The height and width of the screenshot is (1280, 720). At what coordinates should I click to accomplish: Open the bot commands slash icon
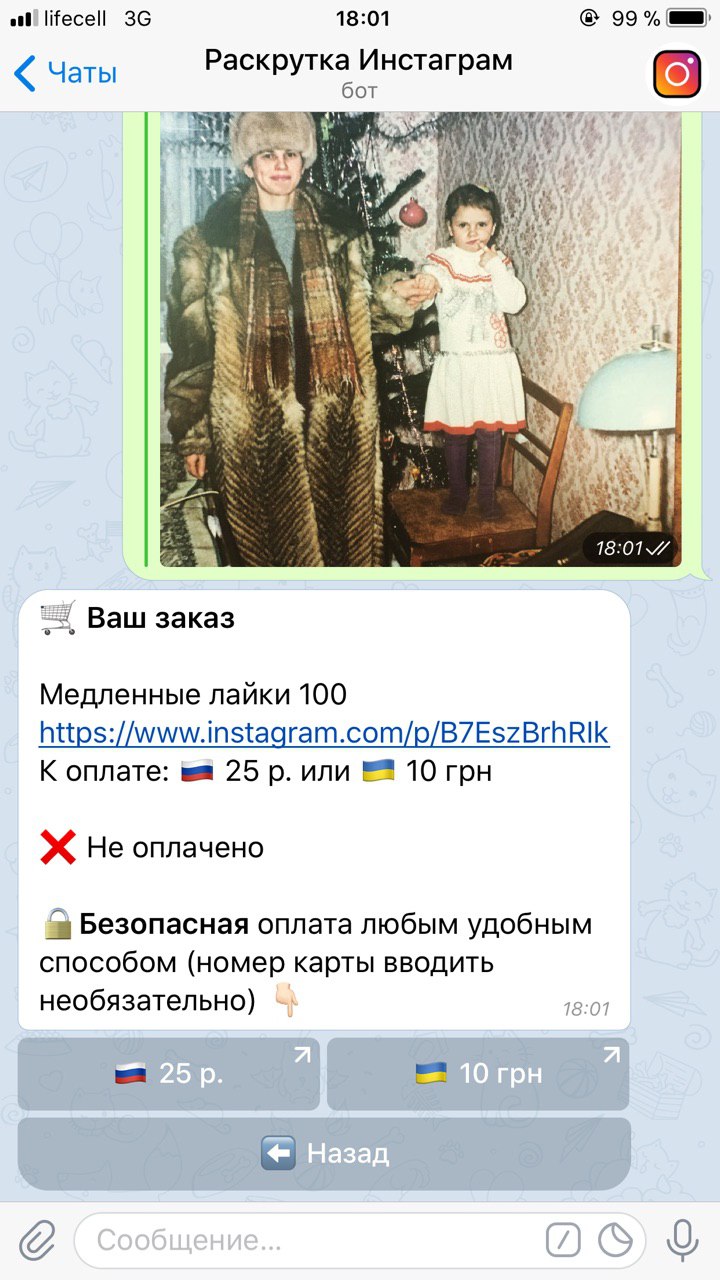pos(563,1241)
